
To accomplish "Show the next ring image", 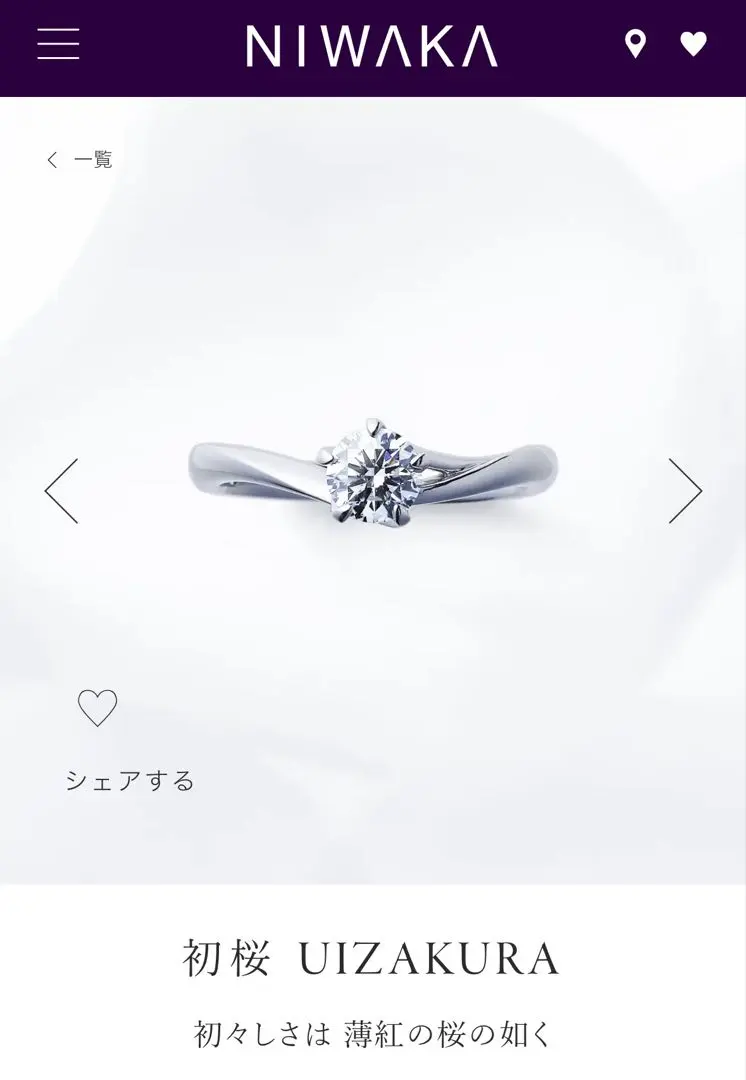I will click(x=685, y=491).
